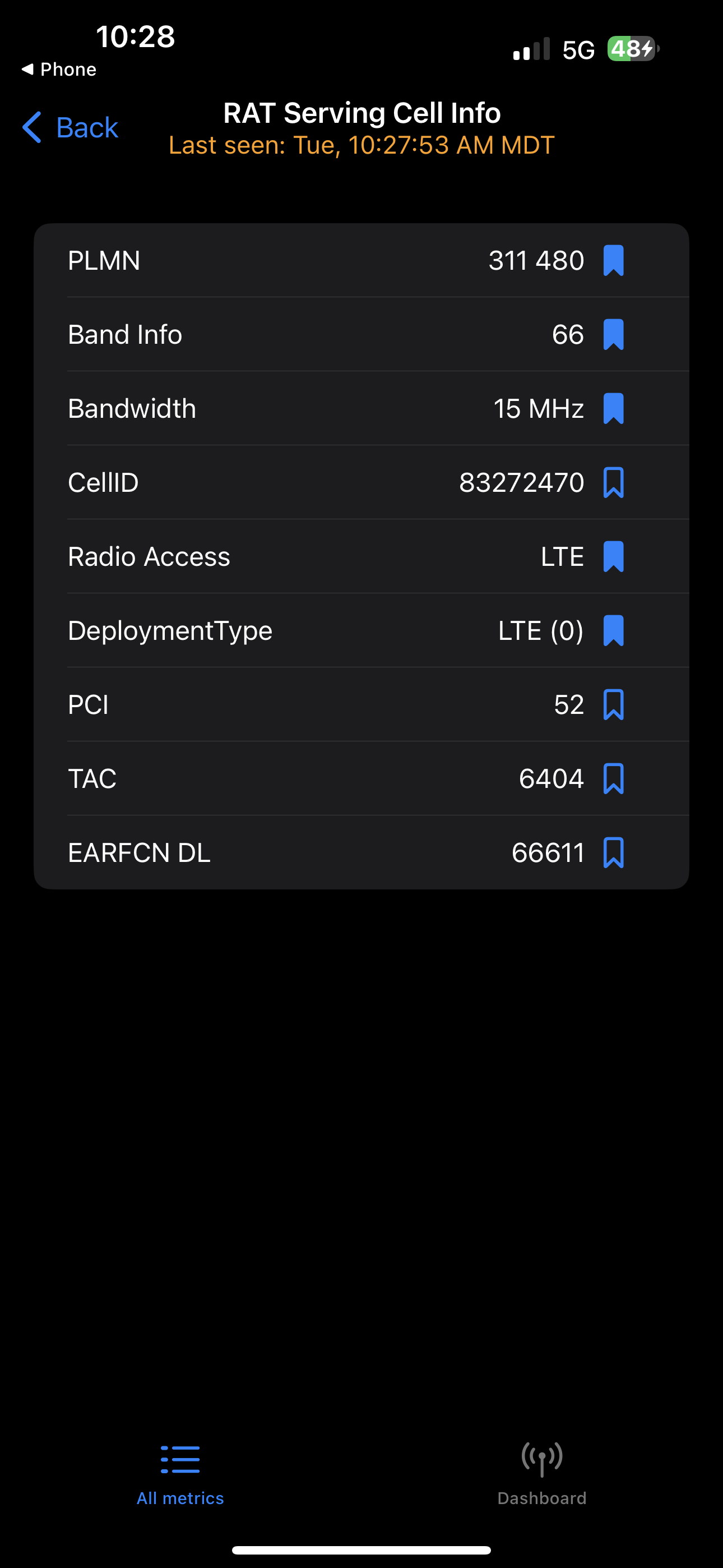Switch to the All metrics tab
723x1568 pixels.
(x=180, y=1474)
